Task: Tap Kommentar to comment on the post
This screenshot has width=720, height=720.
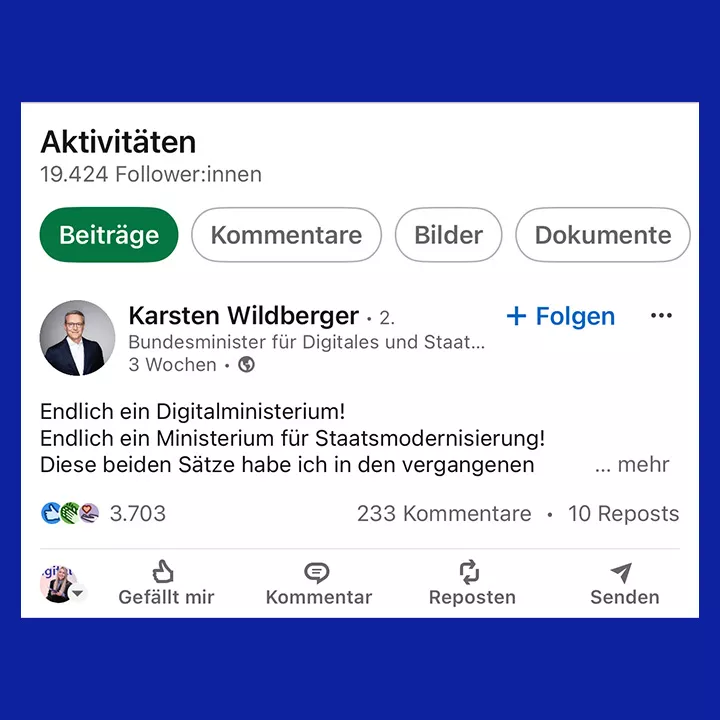Action: coord(319,583)
